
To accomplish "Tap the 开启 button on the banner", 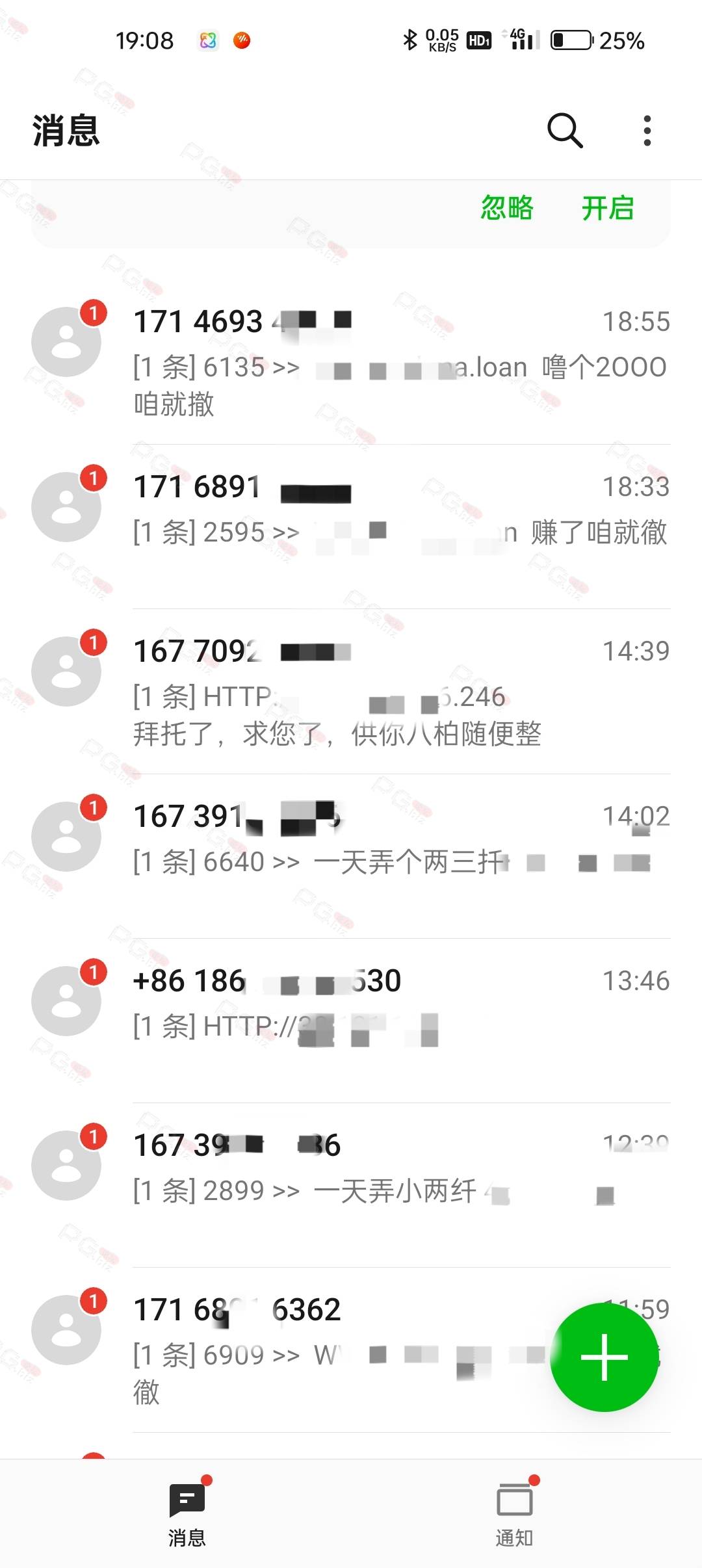I will coord(607,208).
